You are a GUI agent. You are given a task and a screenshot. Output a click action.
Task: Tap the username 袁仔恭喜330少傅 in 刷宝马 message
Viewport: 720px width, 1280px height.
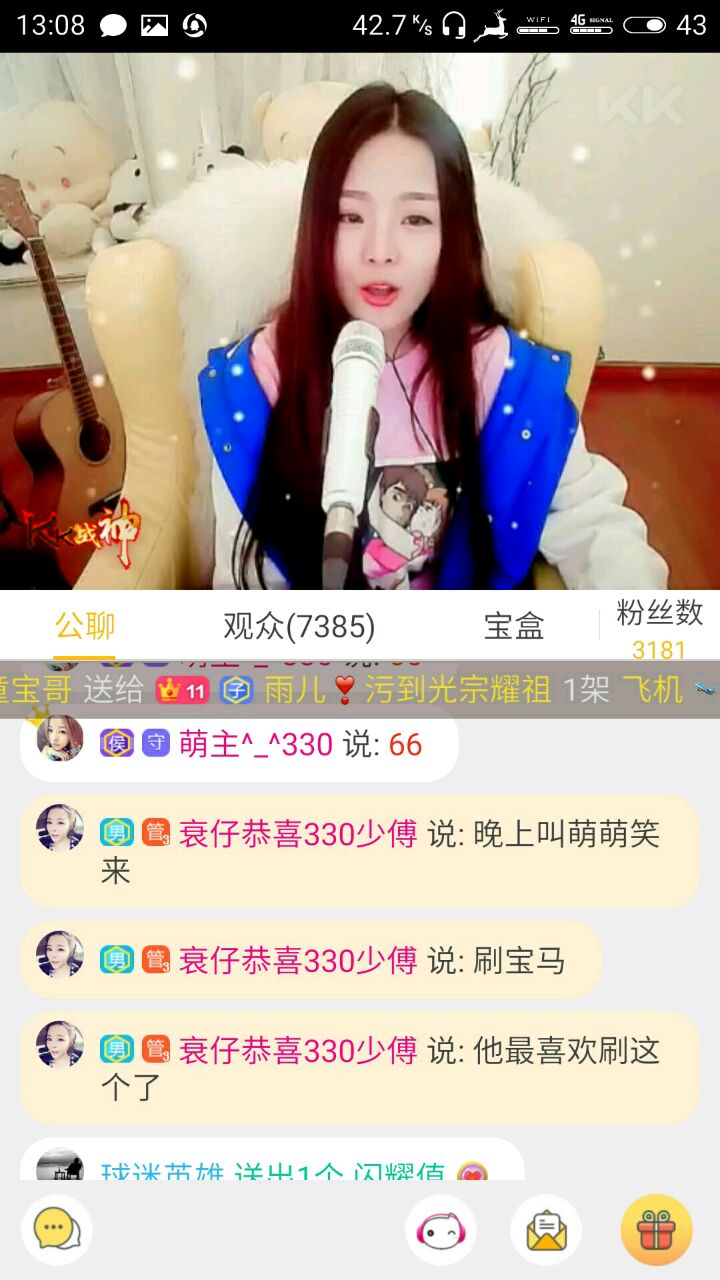298,961
